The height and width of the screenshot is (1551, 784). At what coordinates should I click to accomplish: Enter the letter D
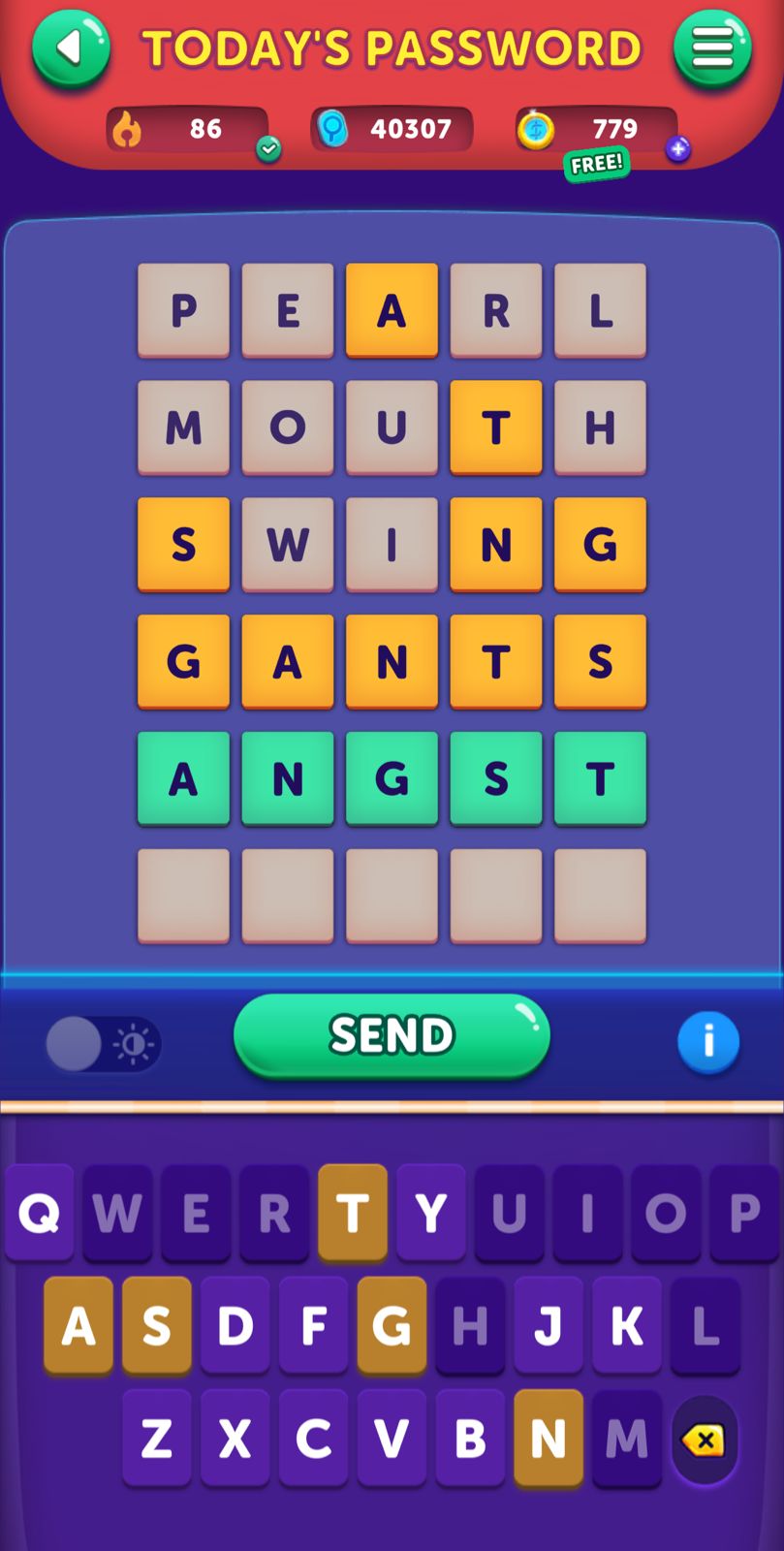[235, 1325]
